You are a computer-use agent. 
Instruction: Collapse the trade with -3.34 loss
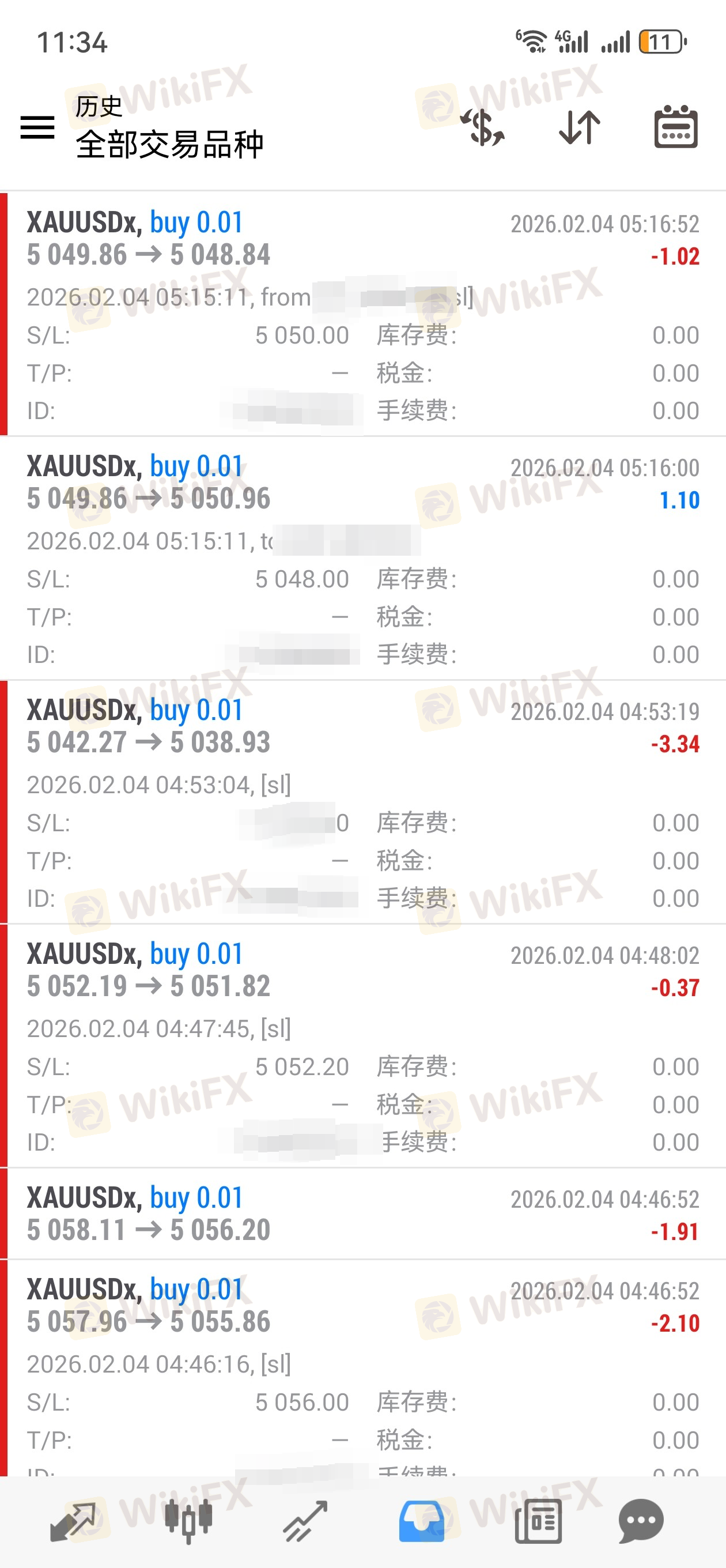362,726
